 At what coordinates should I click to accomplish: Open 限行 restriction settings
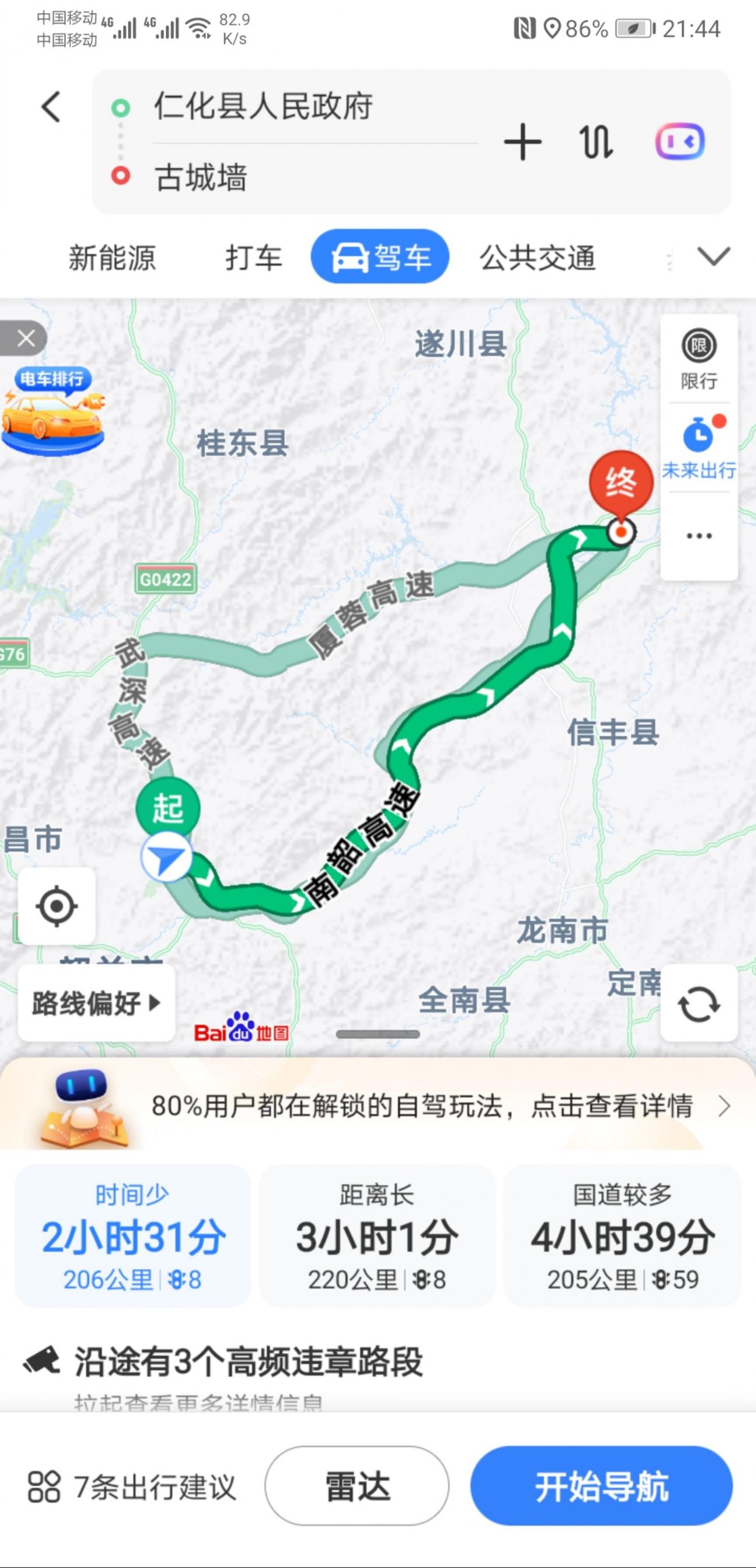click(x=698, y=359)
